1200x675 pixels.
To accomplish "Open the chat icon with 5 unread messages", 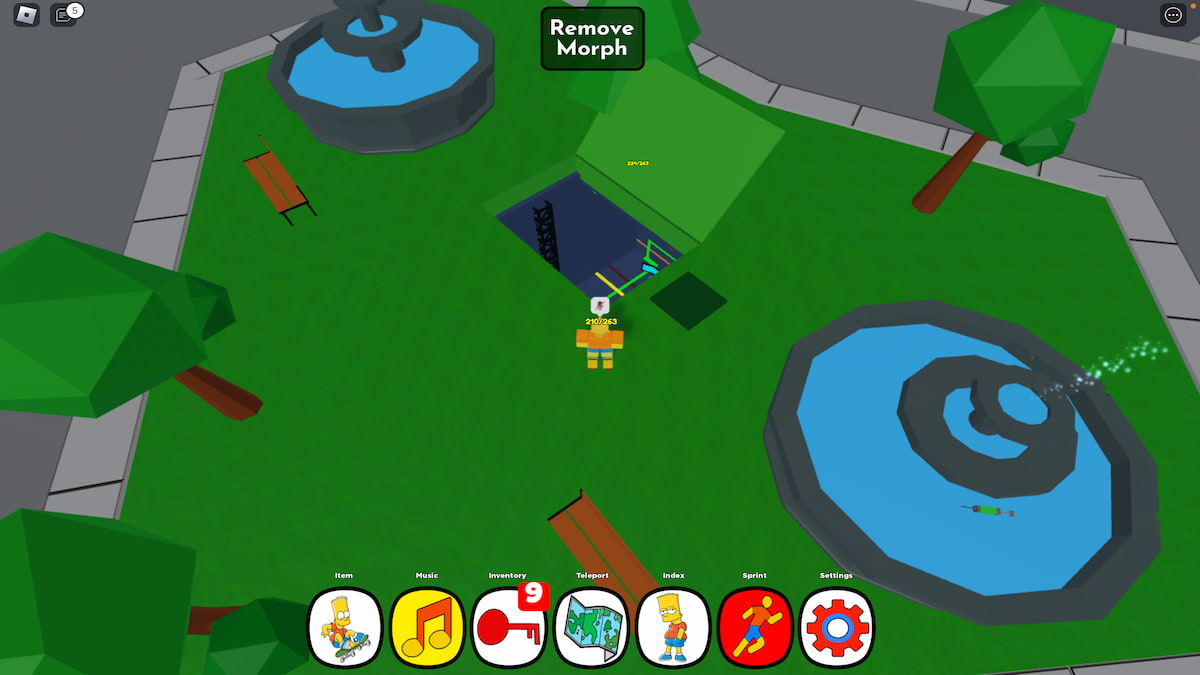I will [64, 15].
